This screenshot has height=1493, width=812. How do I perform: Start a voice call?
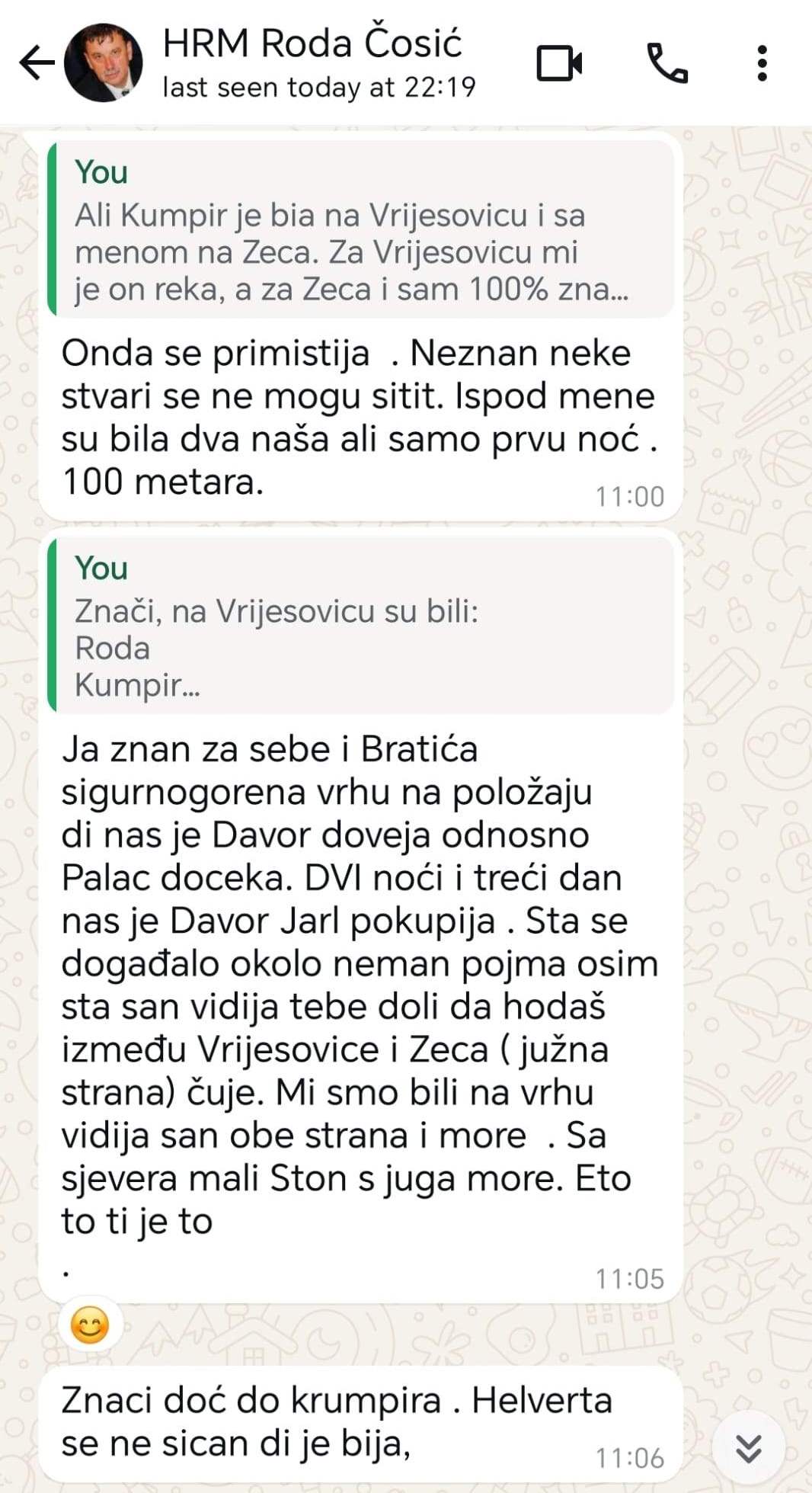pos(667,62)
